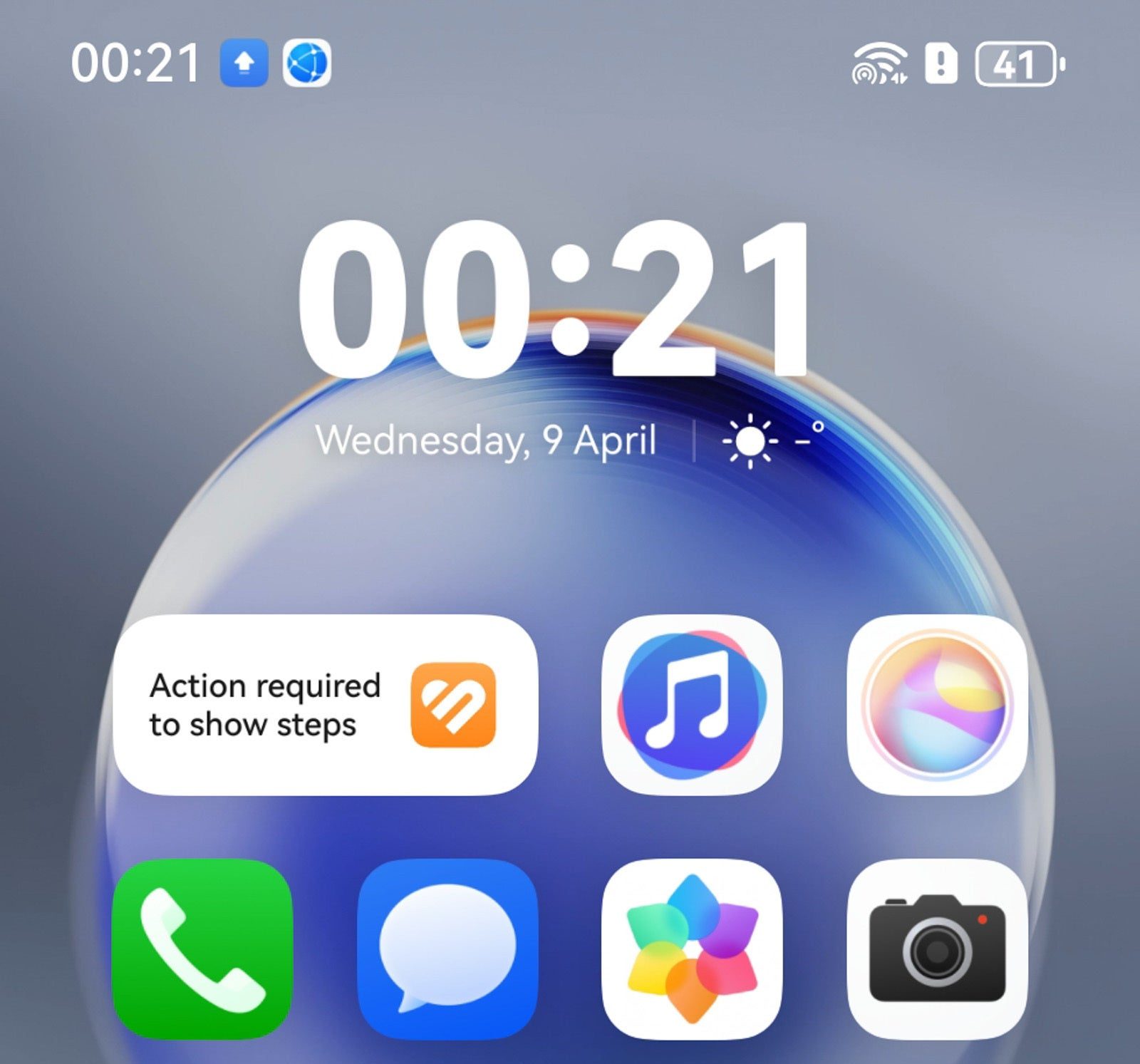
Task: Open the Phone dialer app
Action: click(203, 949)
